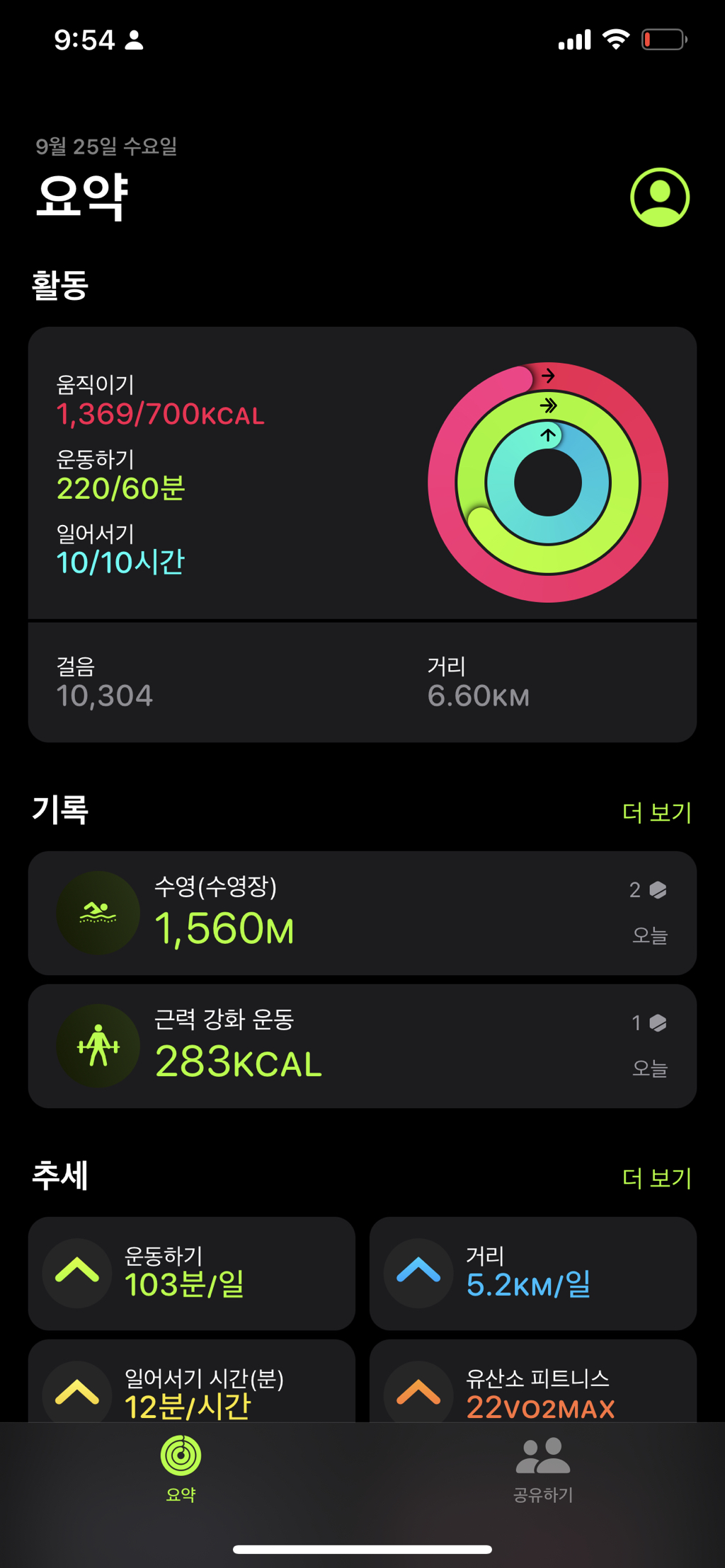This screenshot has width=725, height=1568.
Task: Switch to the 공유하기 tab
Action: tap(543, 1468)
